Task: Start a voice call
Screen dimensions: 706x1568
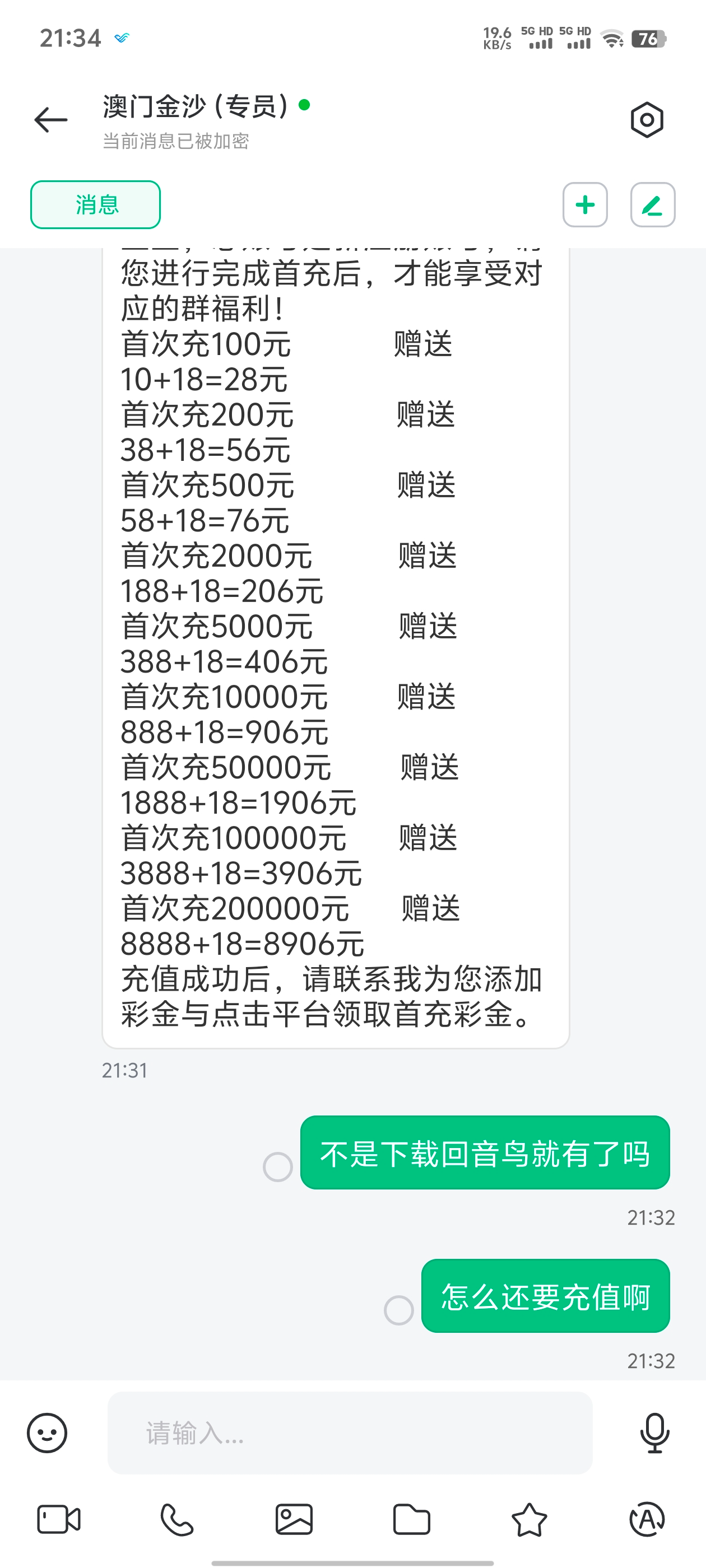Action: pos(176,1519)
